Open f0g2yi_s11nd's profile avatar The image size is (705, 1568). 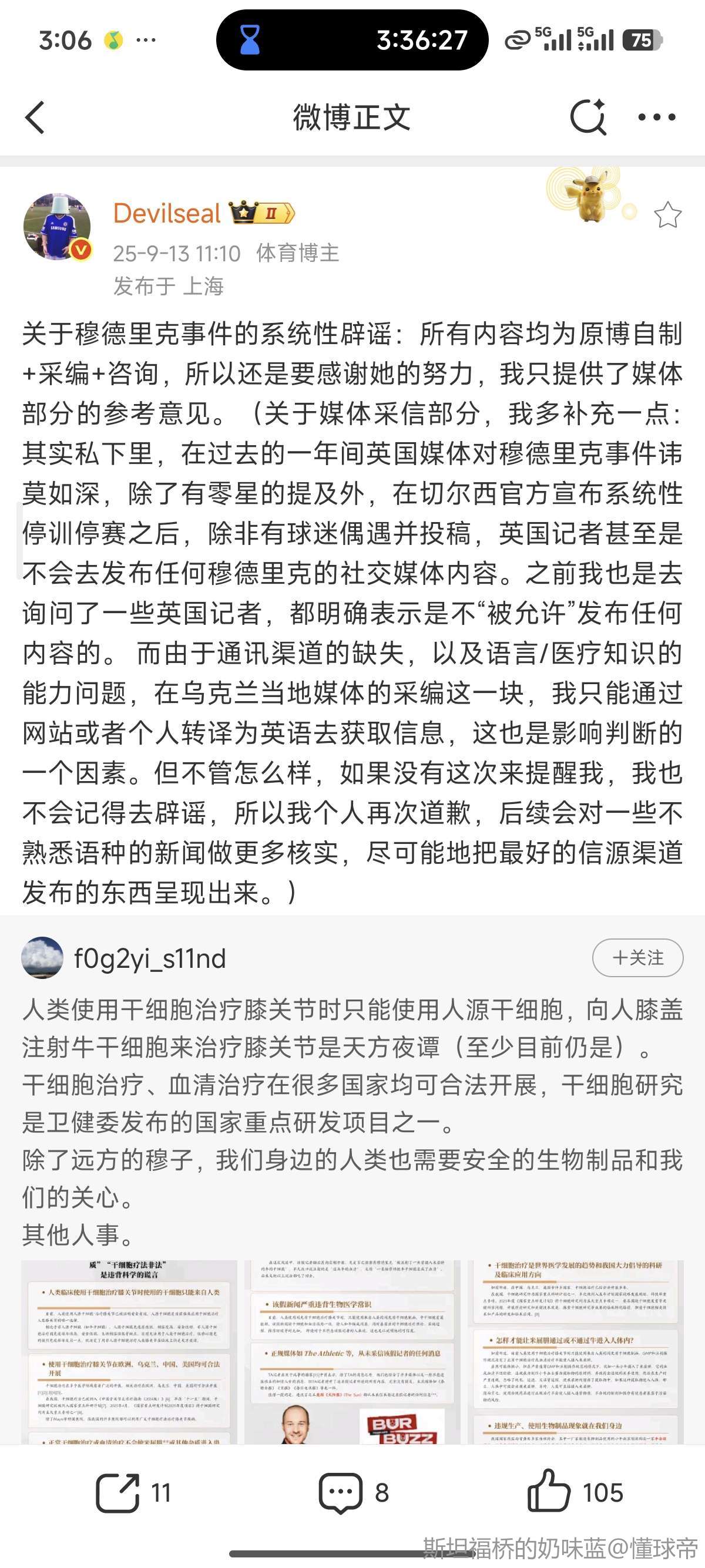click(x=42, y=957)
